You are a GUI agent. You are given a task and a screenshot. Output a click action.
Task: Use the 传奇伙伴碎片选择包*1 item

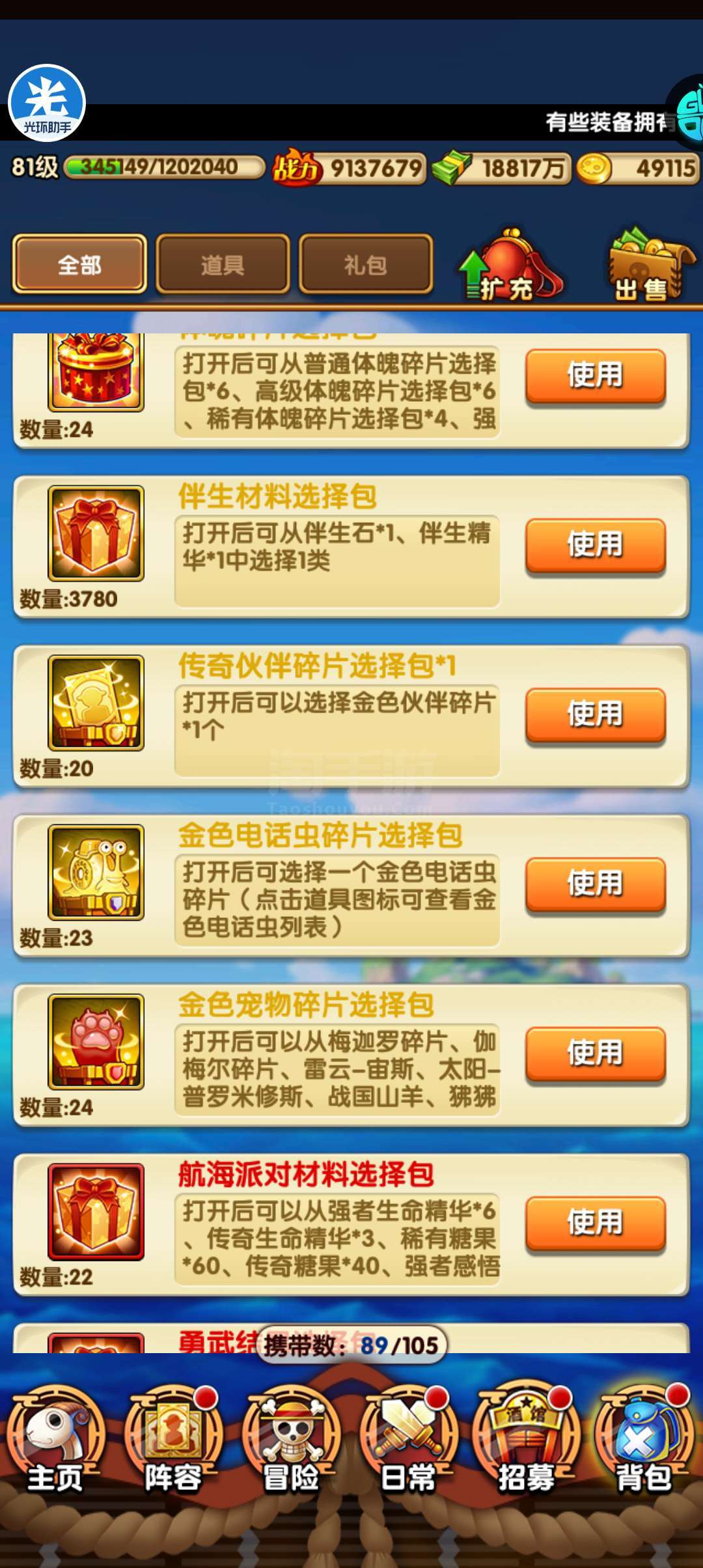[x=596, y=715]
